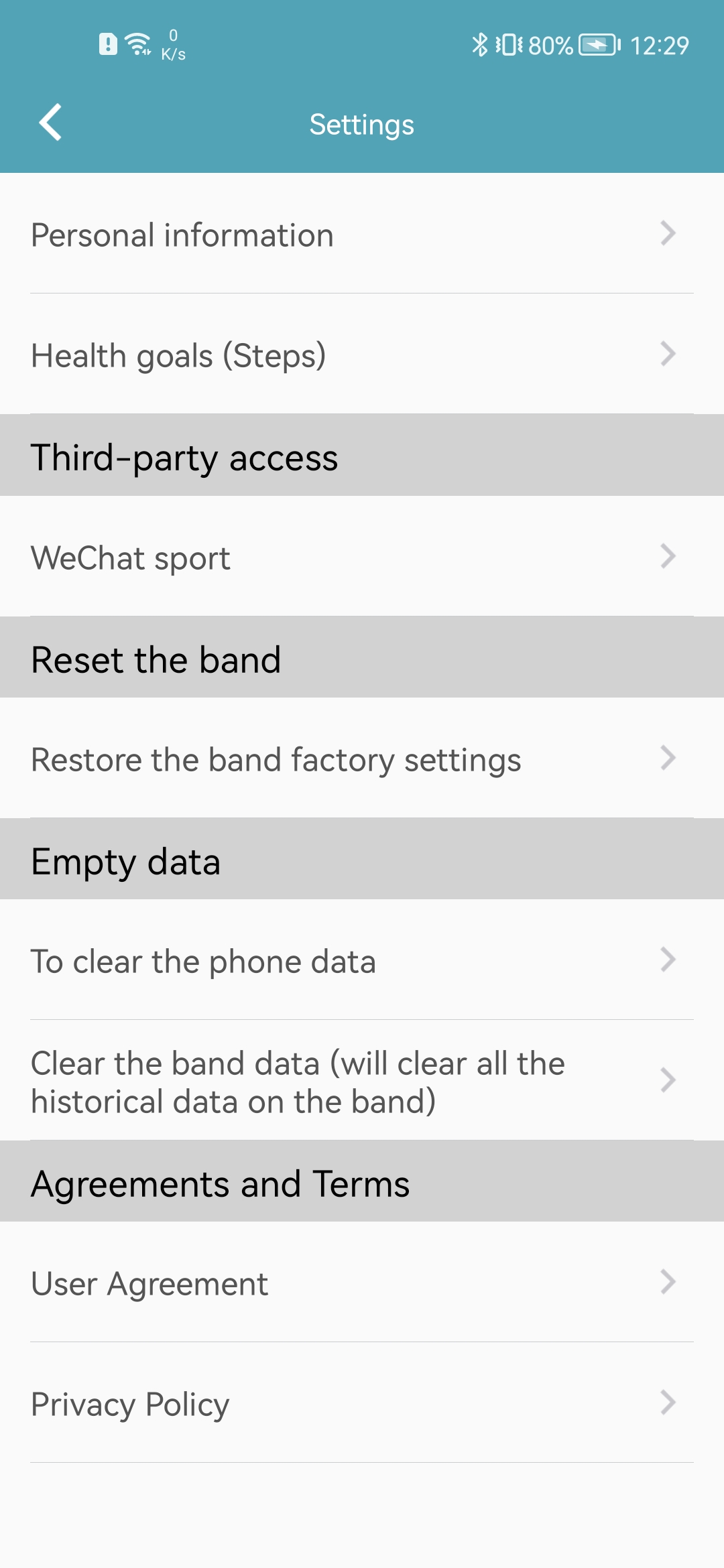Select To clear the phone data

pos(362,961)
